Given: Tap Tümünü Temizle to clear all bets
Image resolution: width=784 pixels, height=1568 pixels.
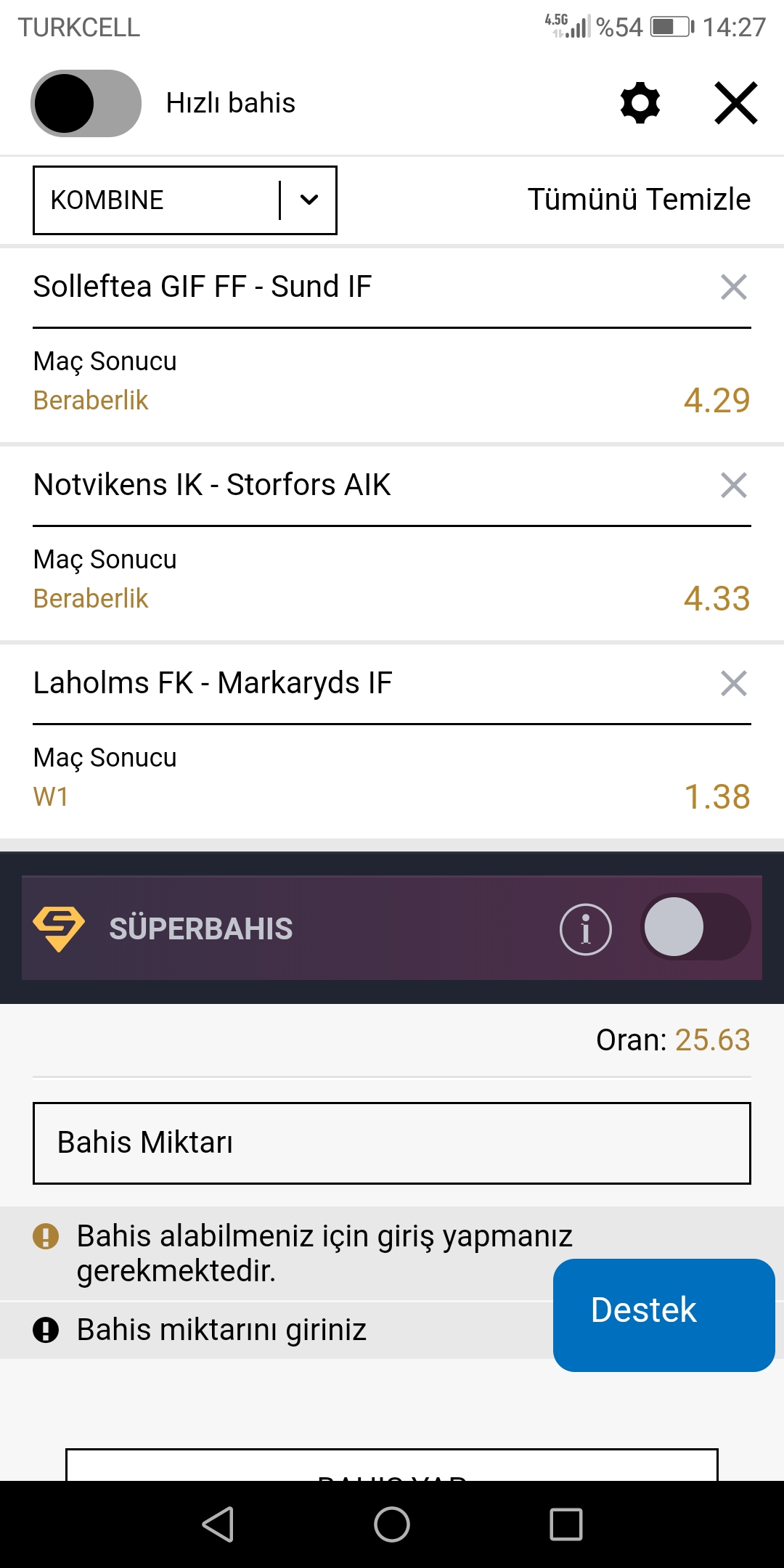Looking at the screenshot, I should pyautogui.click(x=639, y=200).
